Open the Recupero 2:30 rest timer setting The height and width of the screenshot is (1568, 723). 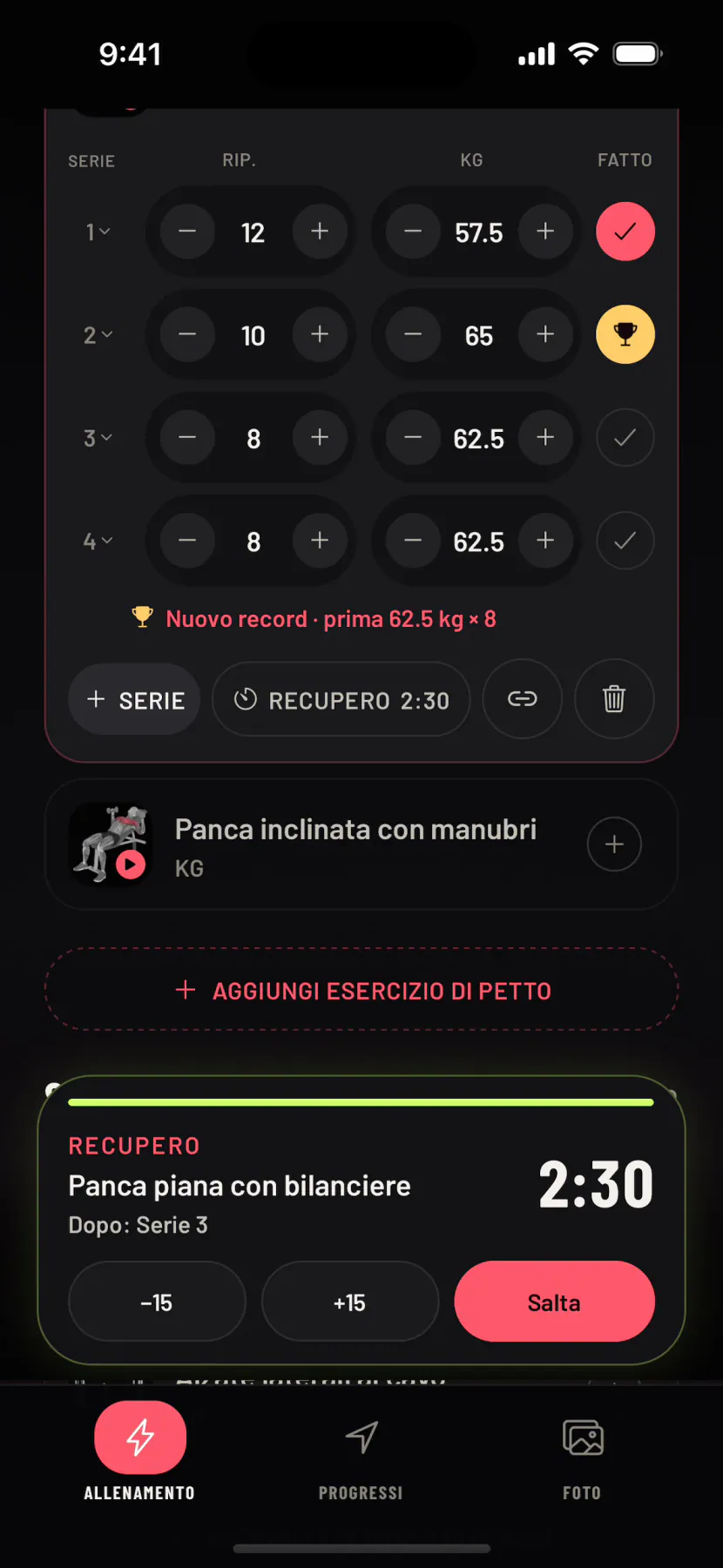click(x=341, y=699)
